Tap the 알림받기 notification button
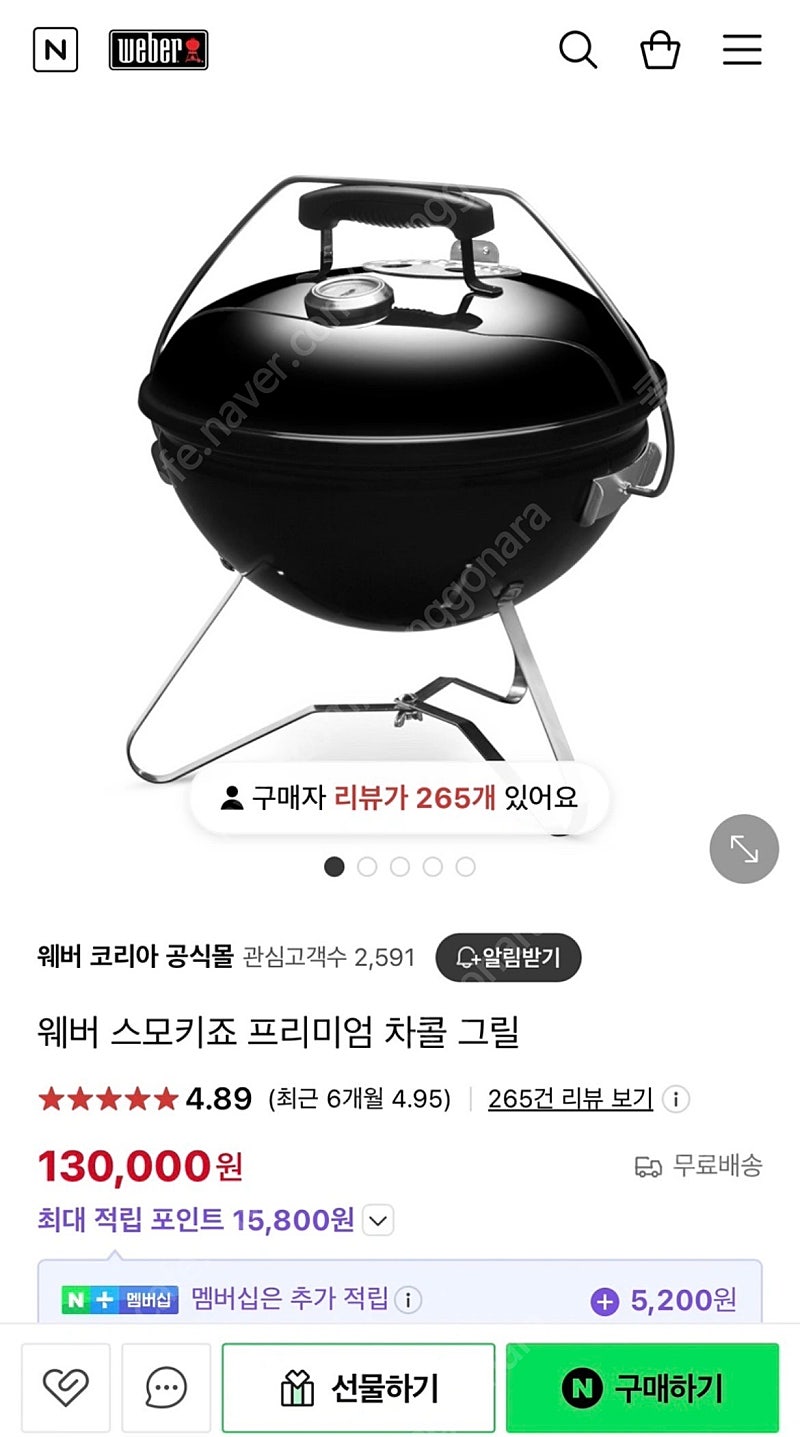The width and height of the screenshot is (800, 1437). click(x=508, y=958)
